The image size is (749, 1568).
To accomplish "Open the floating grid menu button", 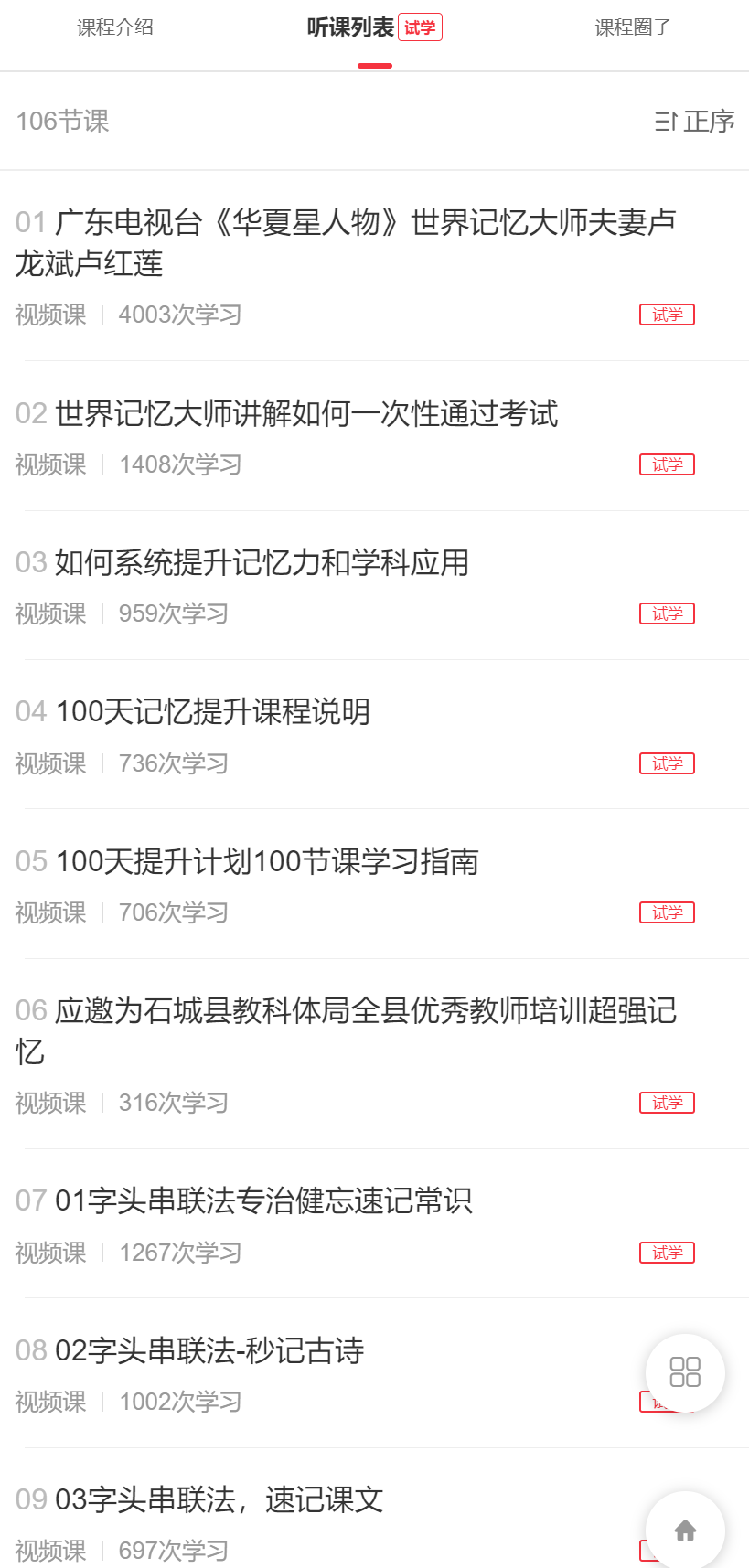I will (685, 1372).
